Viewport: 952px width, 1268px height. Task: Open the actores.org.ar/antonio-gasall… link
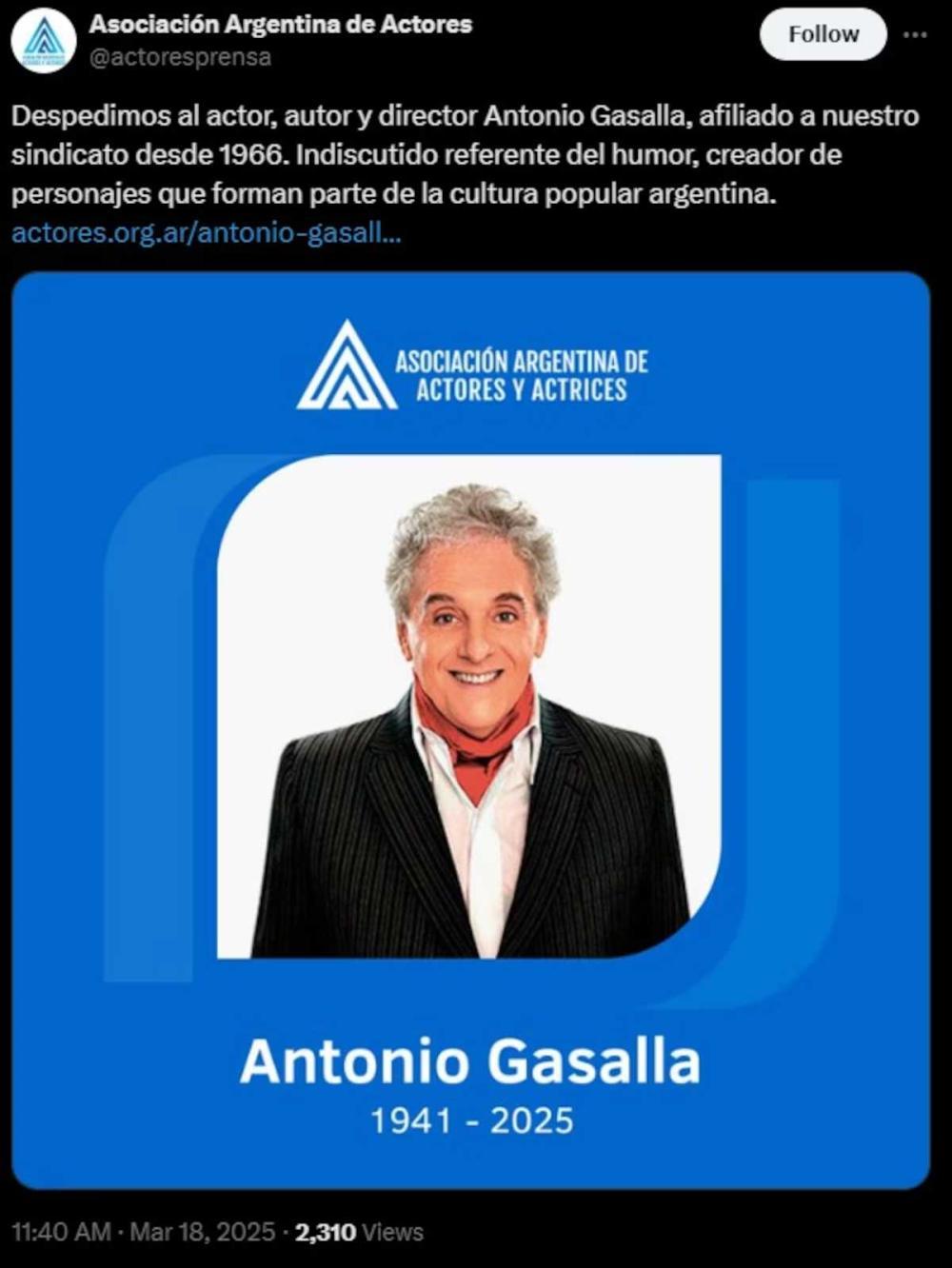click(207, 232)
